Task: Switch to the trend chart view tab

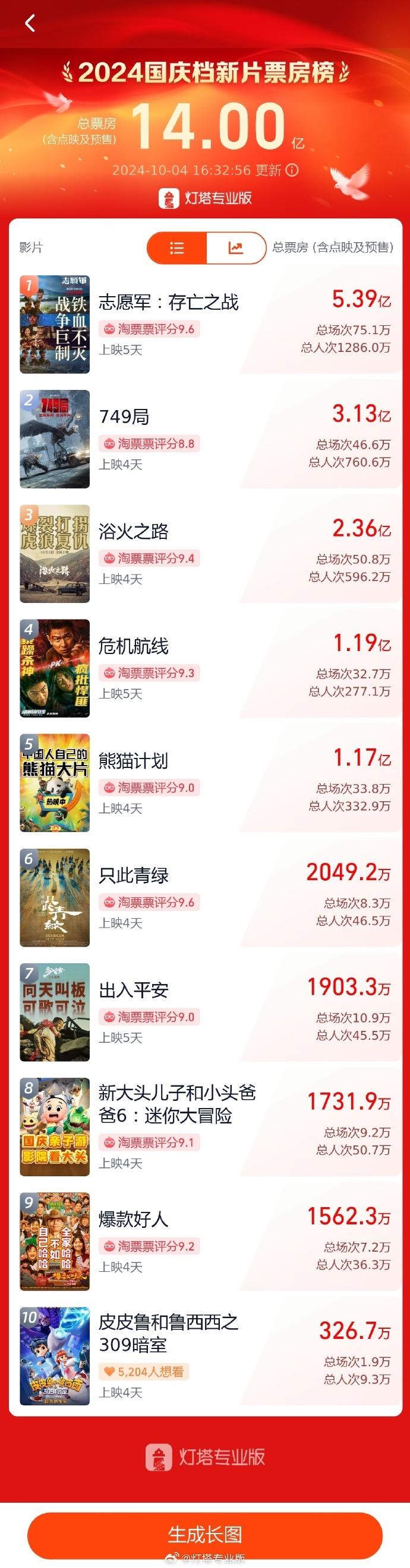Action: point(235,247)
